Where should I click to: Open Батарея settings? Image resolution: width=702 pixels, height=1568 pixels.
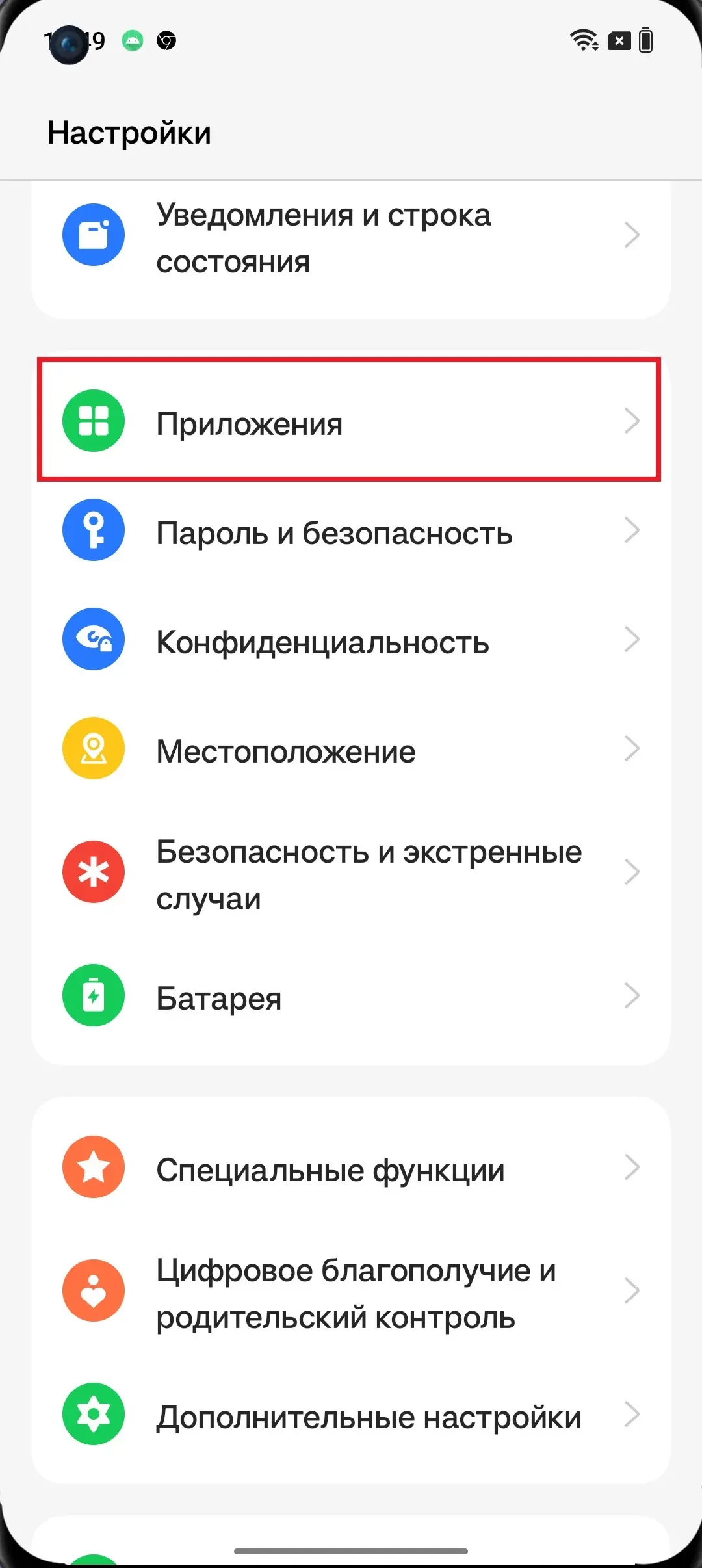(x=351, y=997)
